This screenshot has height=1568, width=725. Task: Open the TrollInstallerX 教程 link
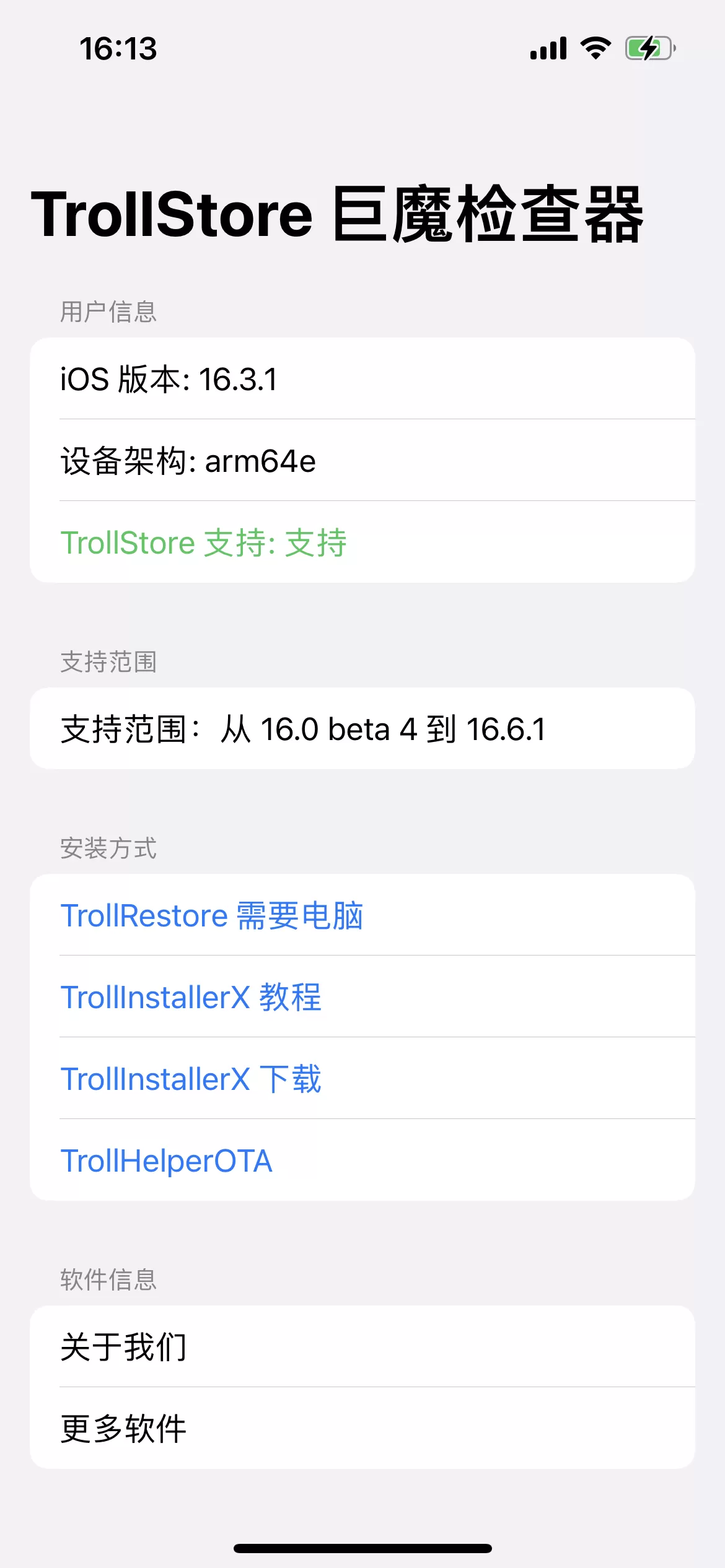pos(362,996)
